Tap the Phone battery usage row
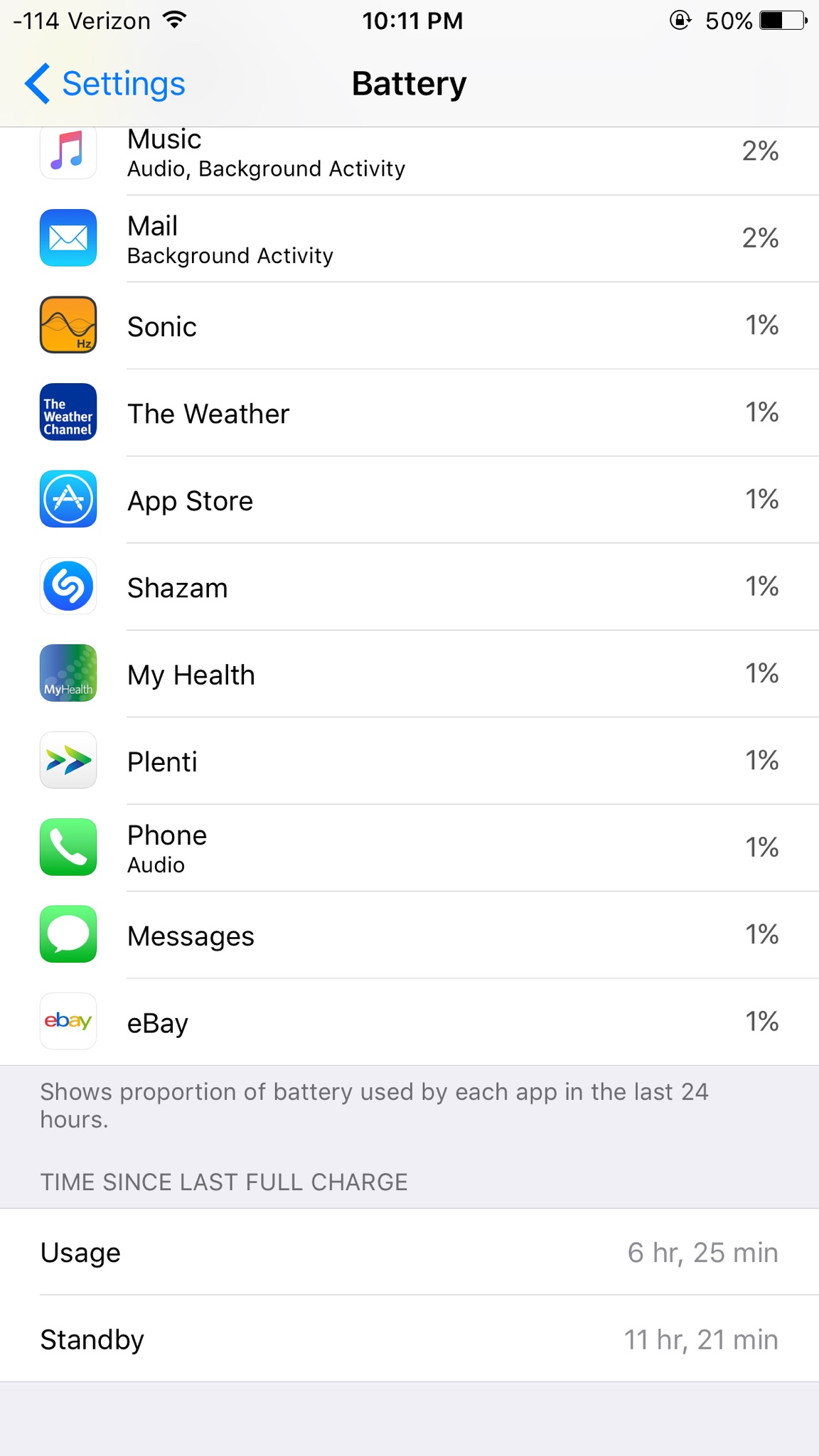Screen dimensions: 819x1456 pos(409,848)
